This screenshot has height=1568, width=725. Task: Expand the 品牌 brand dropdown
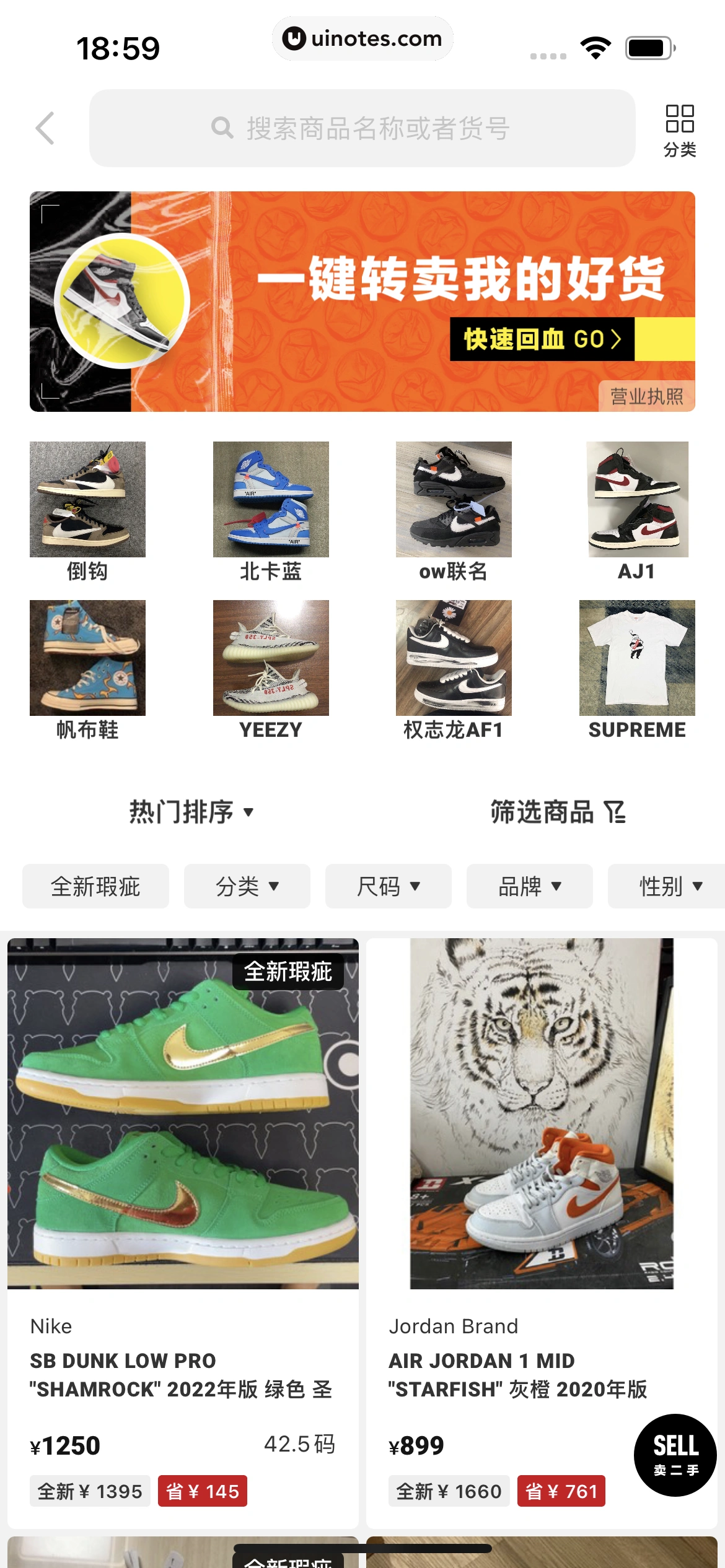pos(530,886)
